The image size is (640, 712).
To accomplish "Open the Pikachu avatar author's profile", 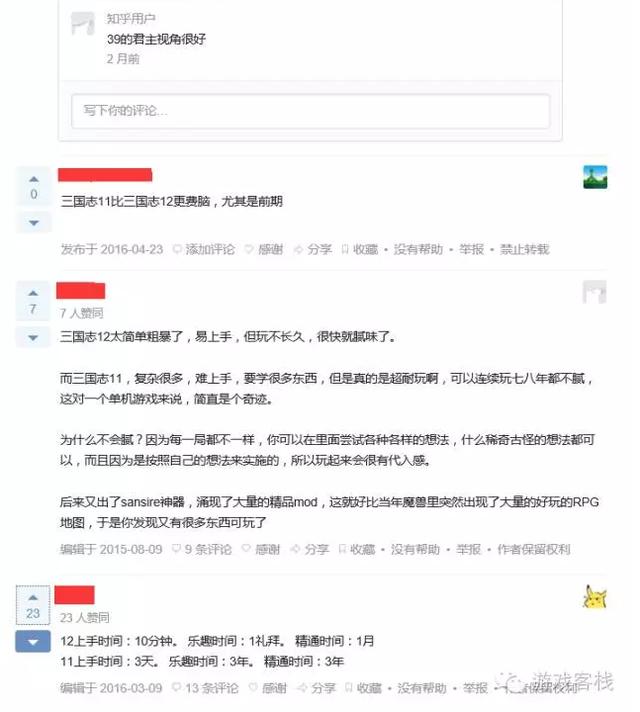I will coord(595,597).
